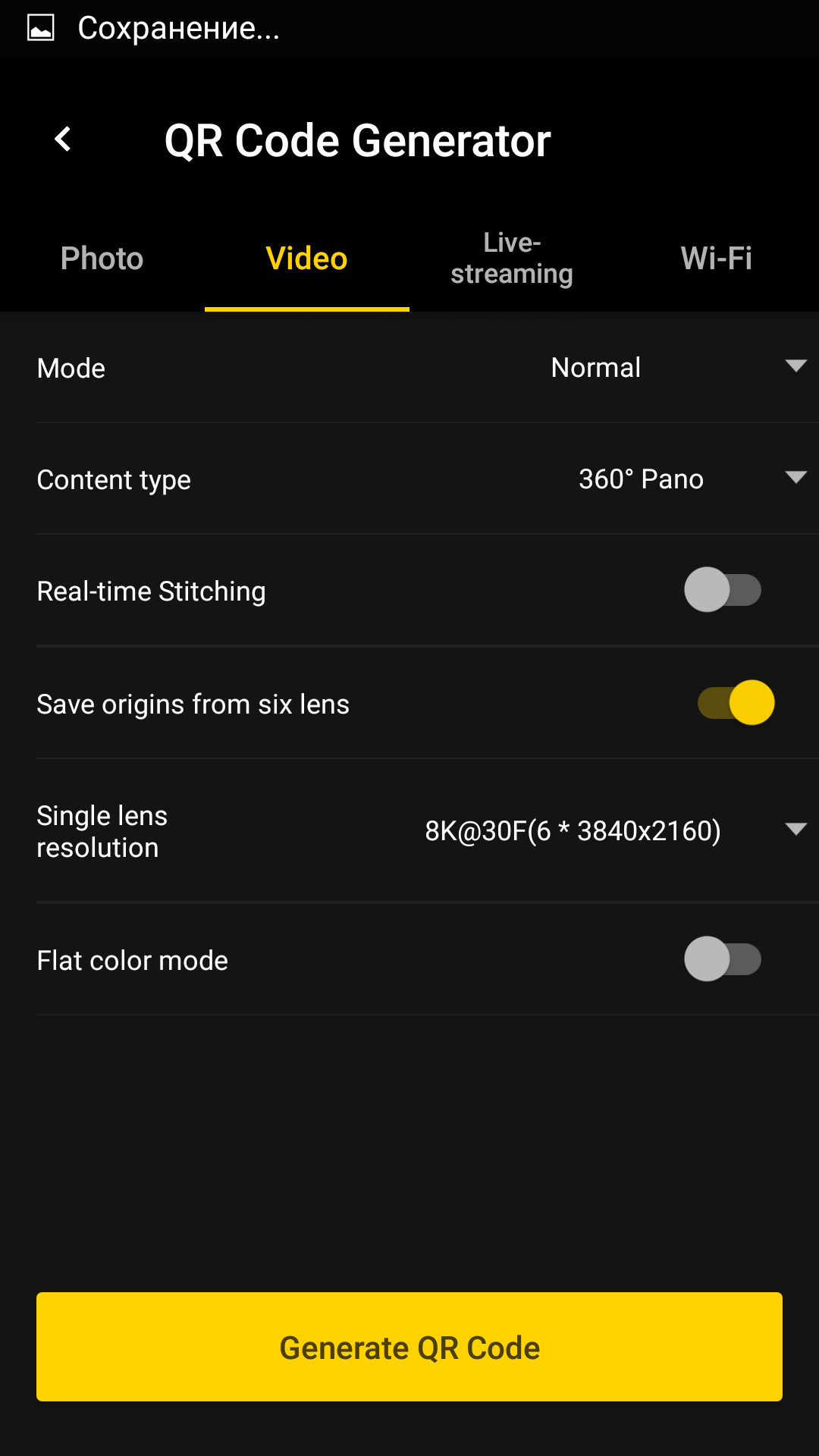The height and width of the screenshot is (1456, 819).
Task: Select the Video tab
Action: 307,259
